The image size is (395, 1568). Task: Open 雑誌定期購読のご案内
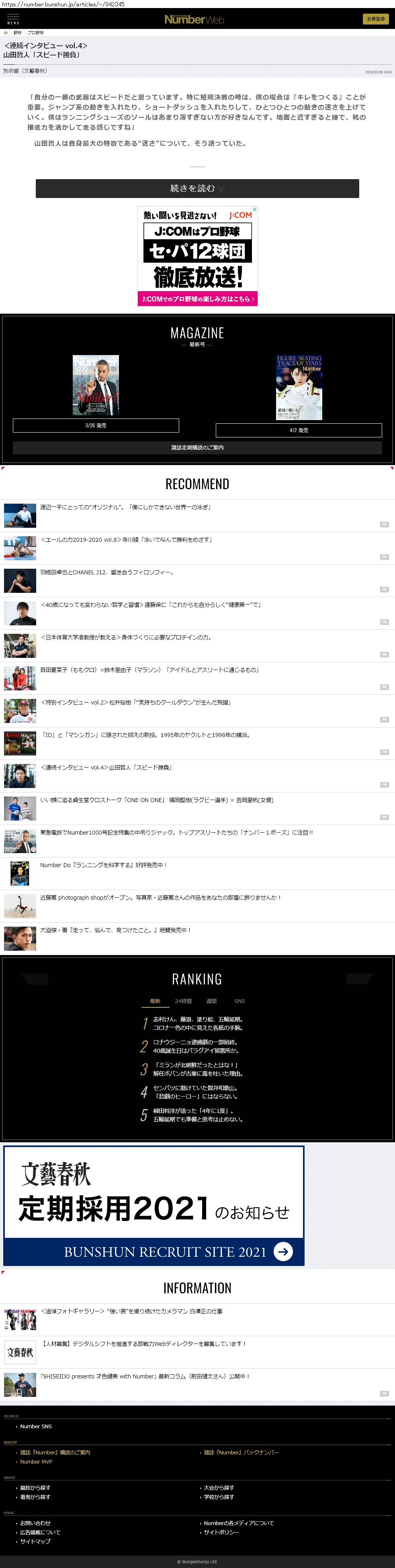tap(197, 447)
